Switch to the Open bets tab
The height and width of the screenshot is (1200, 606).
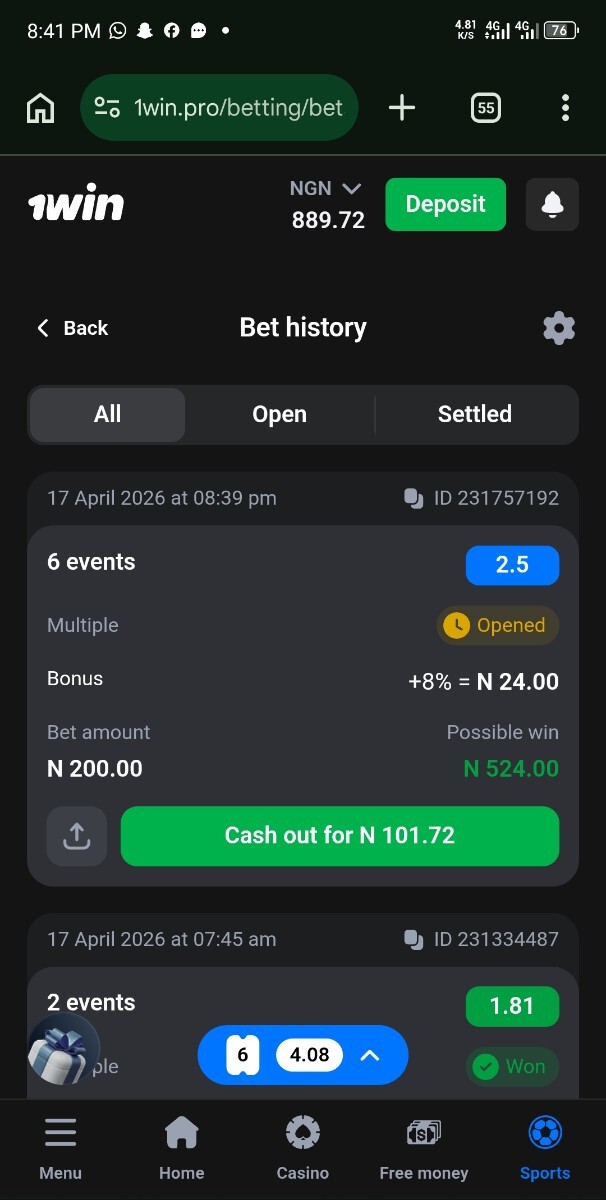(x=279, y=415)
